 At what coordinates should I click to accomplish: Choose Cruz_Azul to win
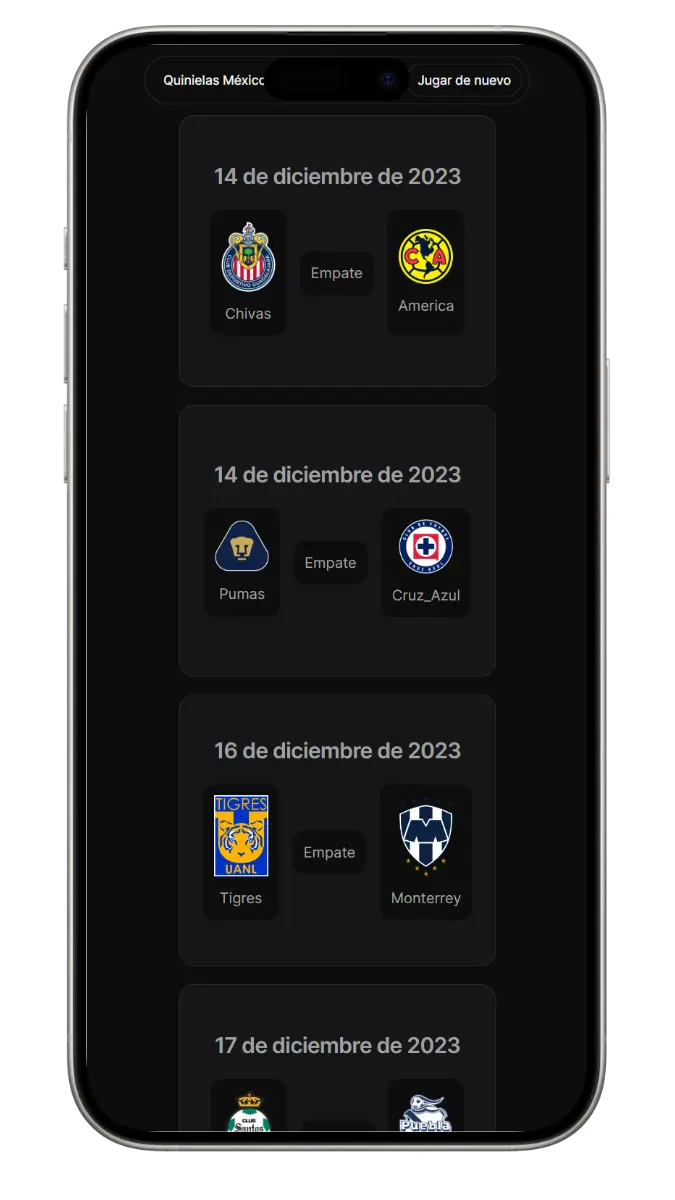pos(426,562)
